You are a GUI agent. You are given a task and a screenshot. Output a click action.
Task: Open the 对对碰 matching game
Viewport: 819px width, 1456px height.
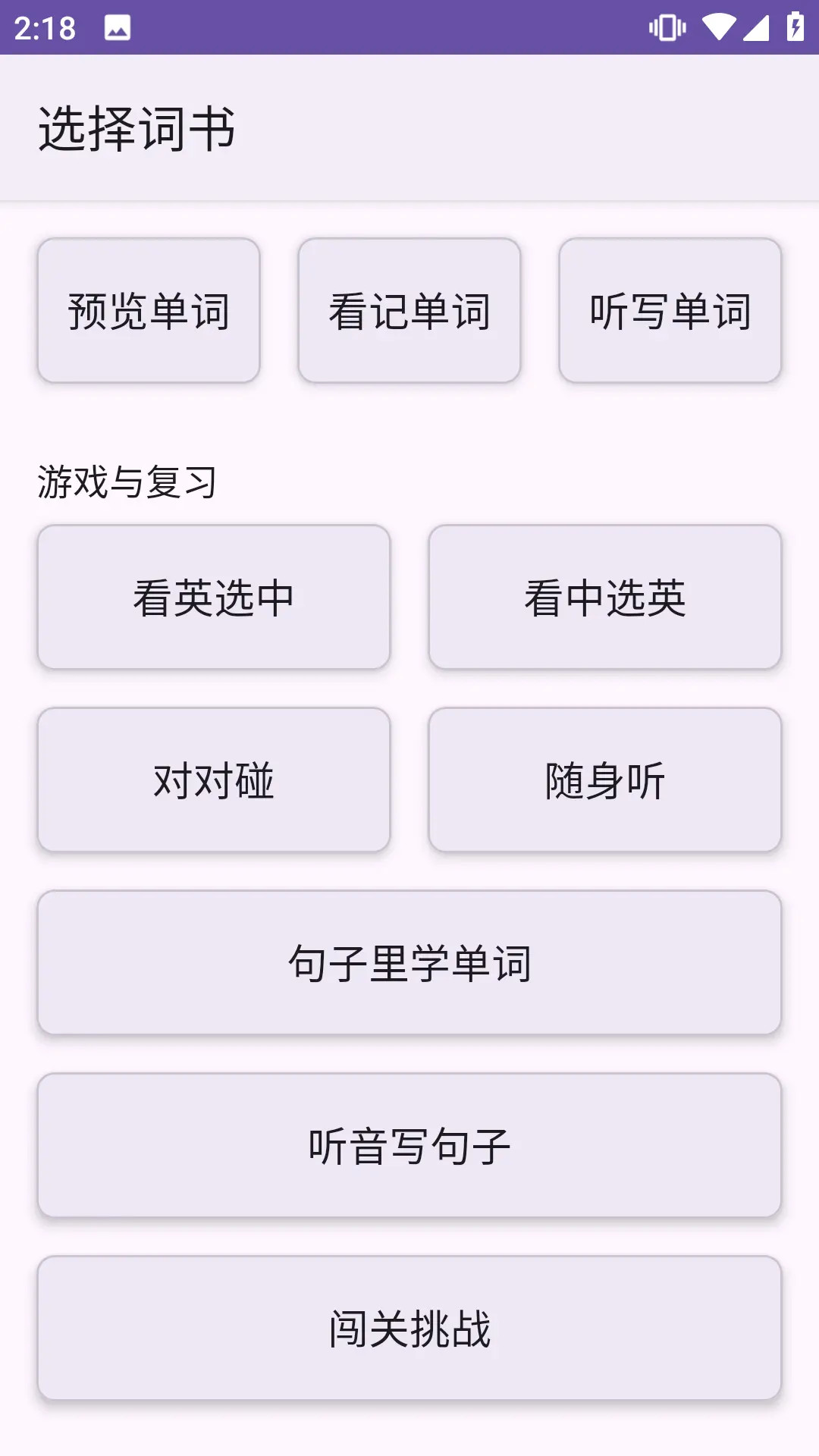pos(215,779)
